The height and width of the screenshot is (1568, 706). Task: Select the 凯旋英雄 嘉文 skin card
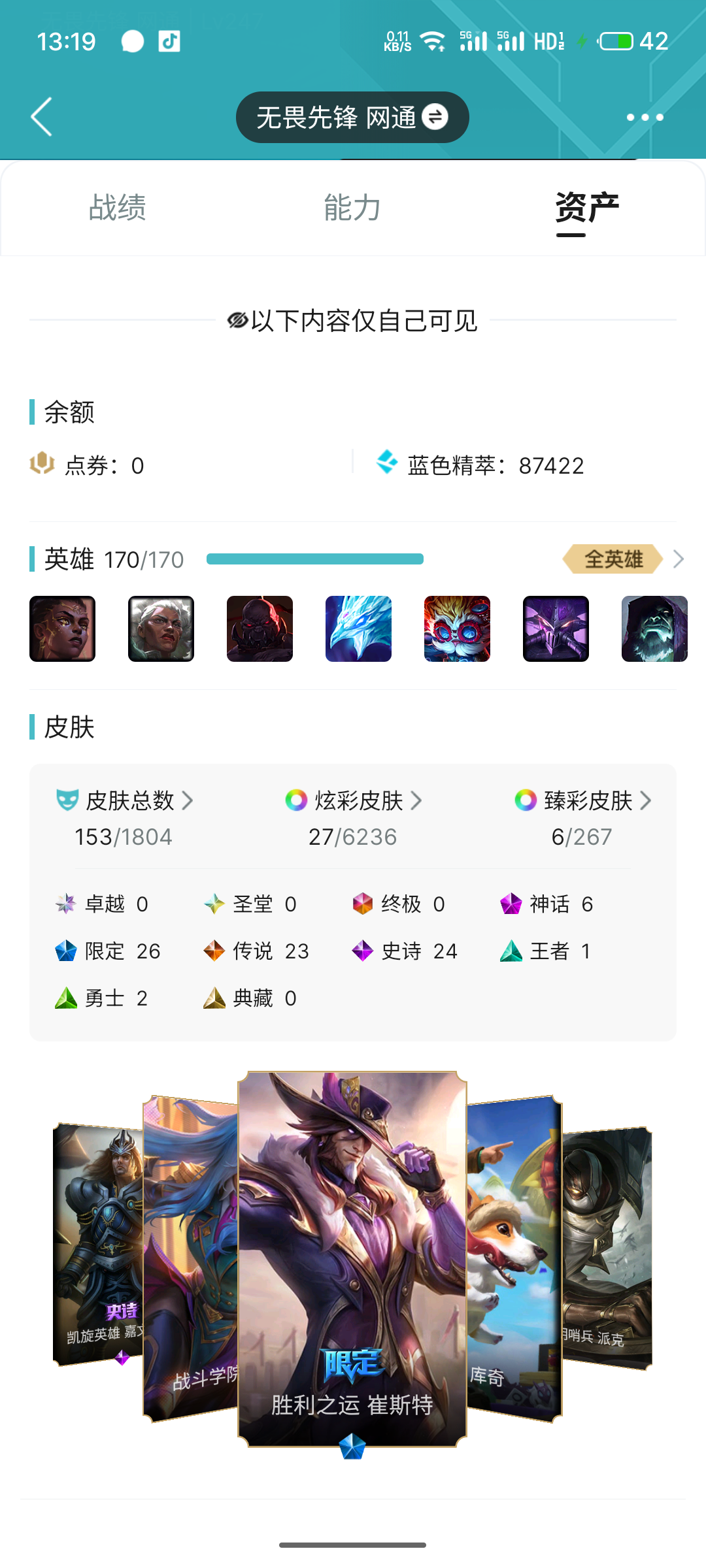coord(98,1245)
